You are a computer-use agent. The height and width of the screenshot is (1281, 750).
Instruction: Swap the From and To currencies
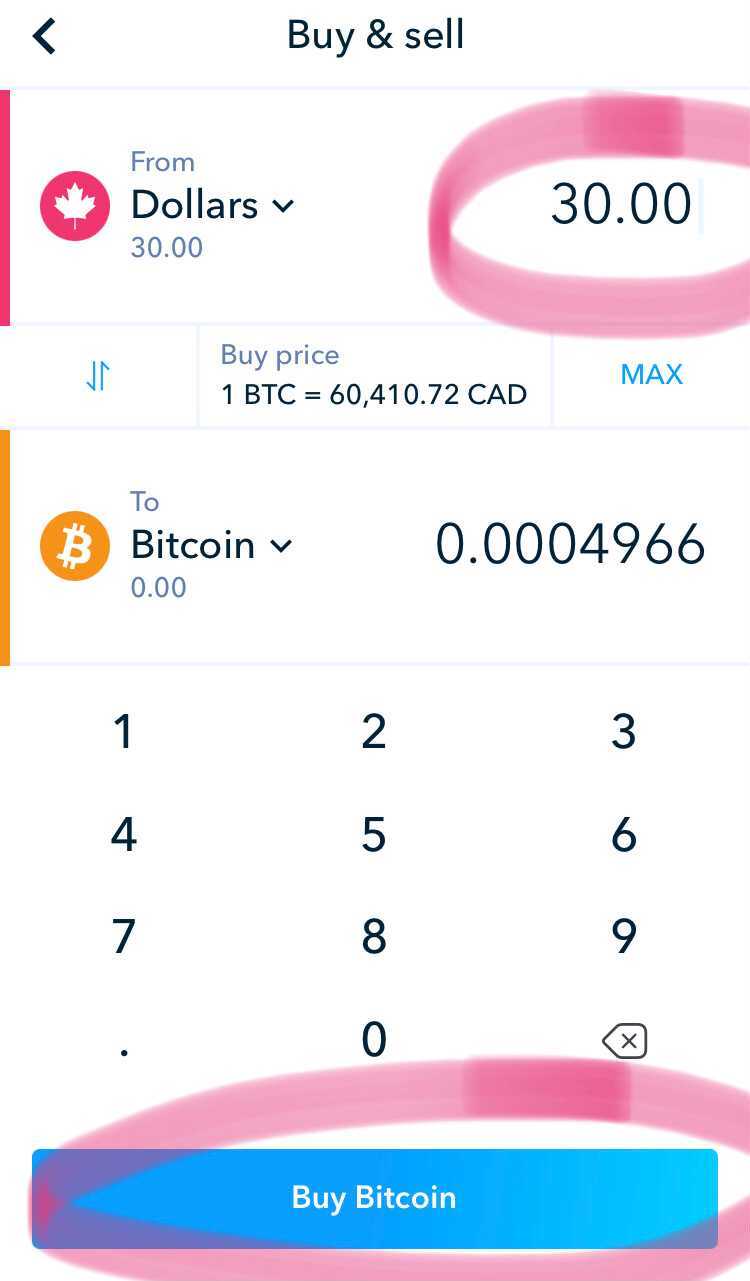98,376
